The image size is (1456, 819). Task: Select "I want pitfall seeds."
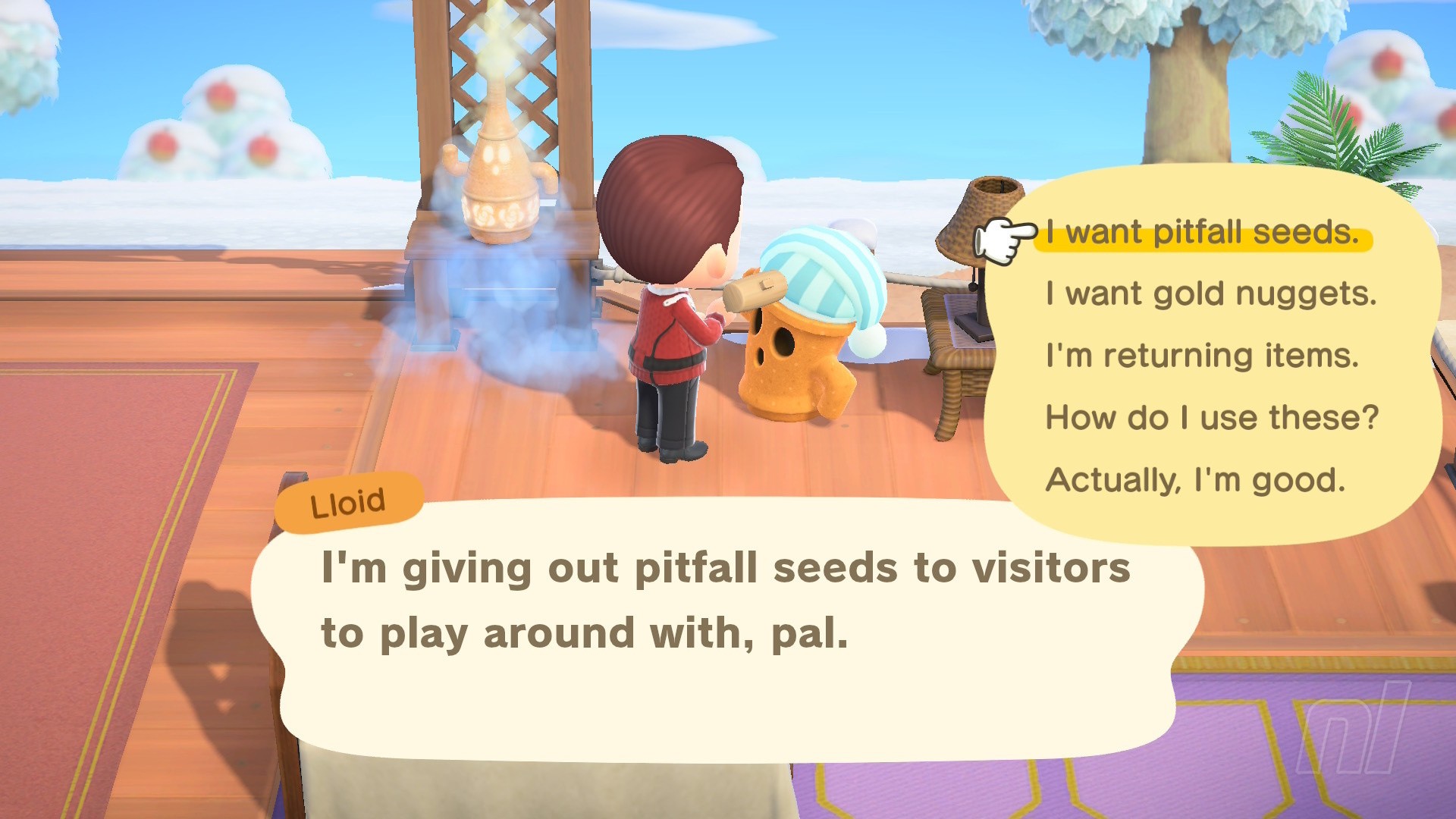(1202, 233)
